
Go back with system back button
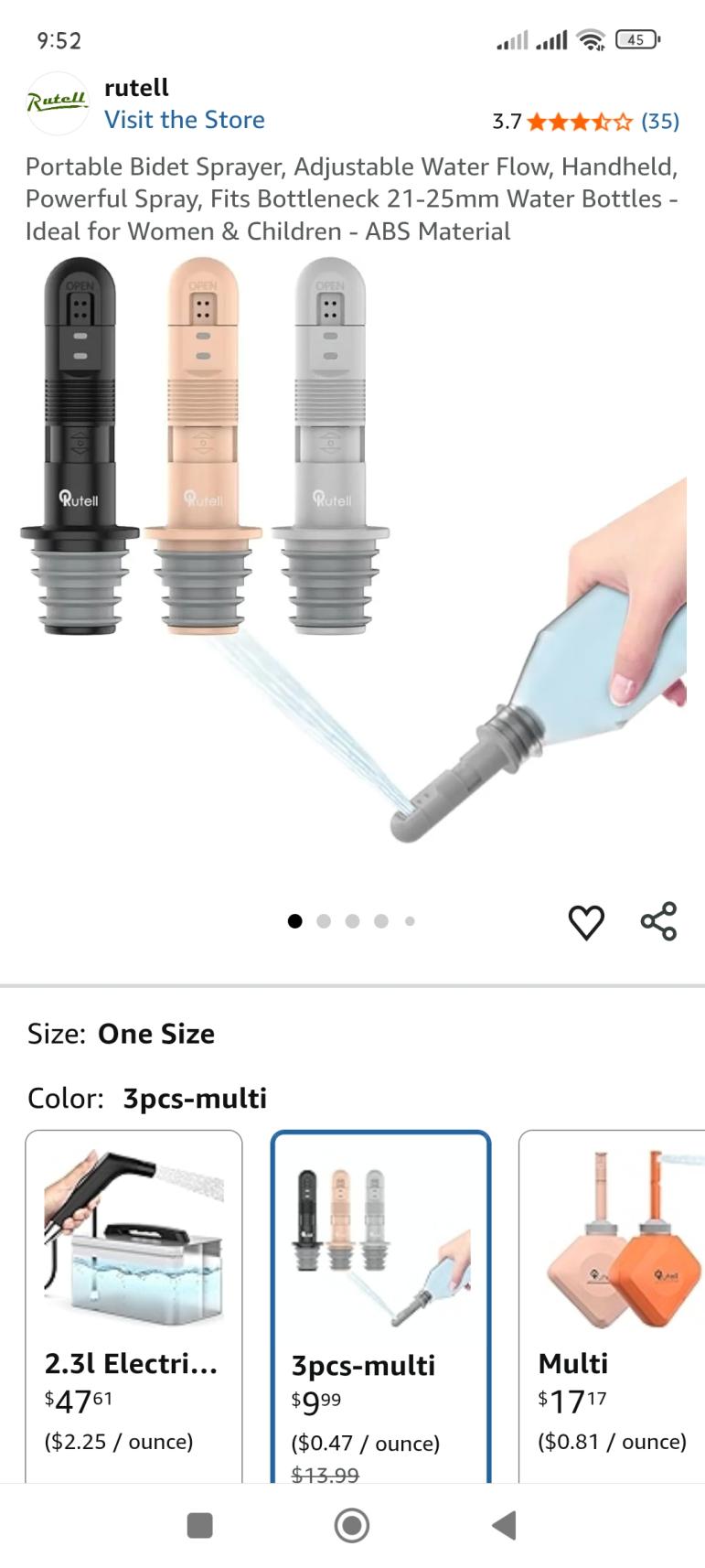click(x=504, y=1525)
